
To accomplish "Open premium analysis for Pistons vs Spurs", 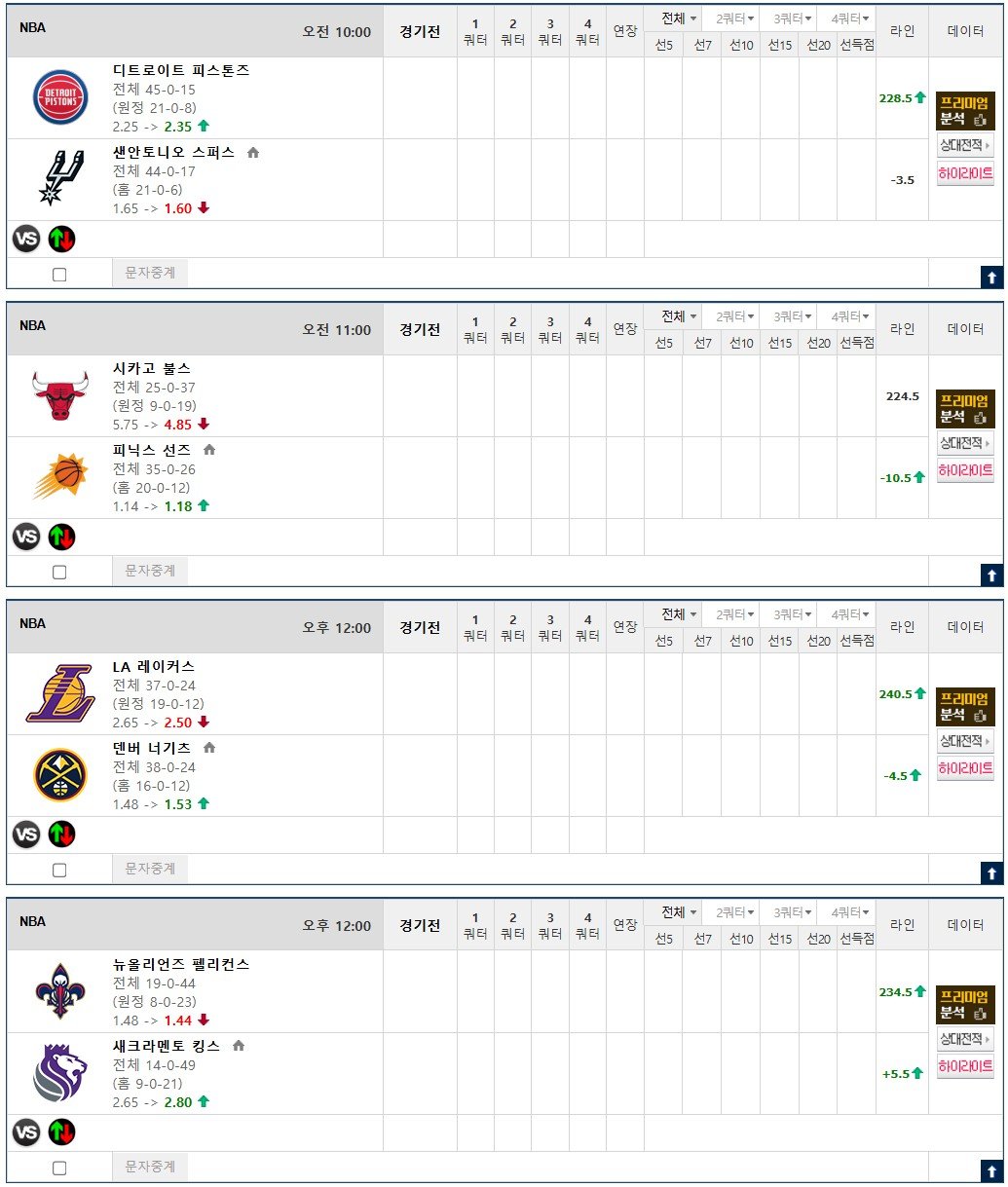I will pos(964,111).
